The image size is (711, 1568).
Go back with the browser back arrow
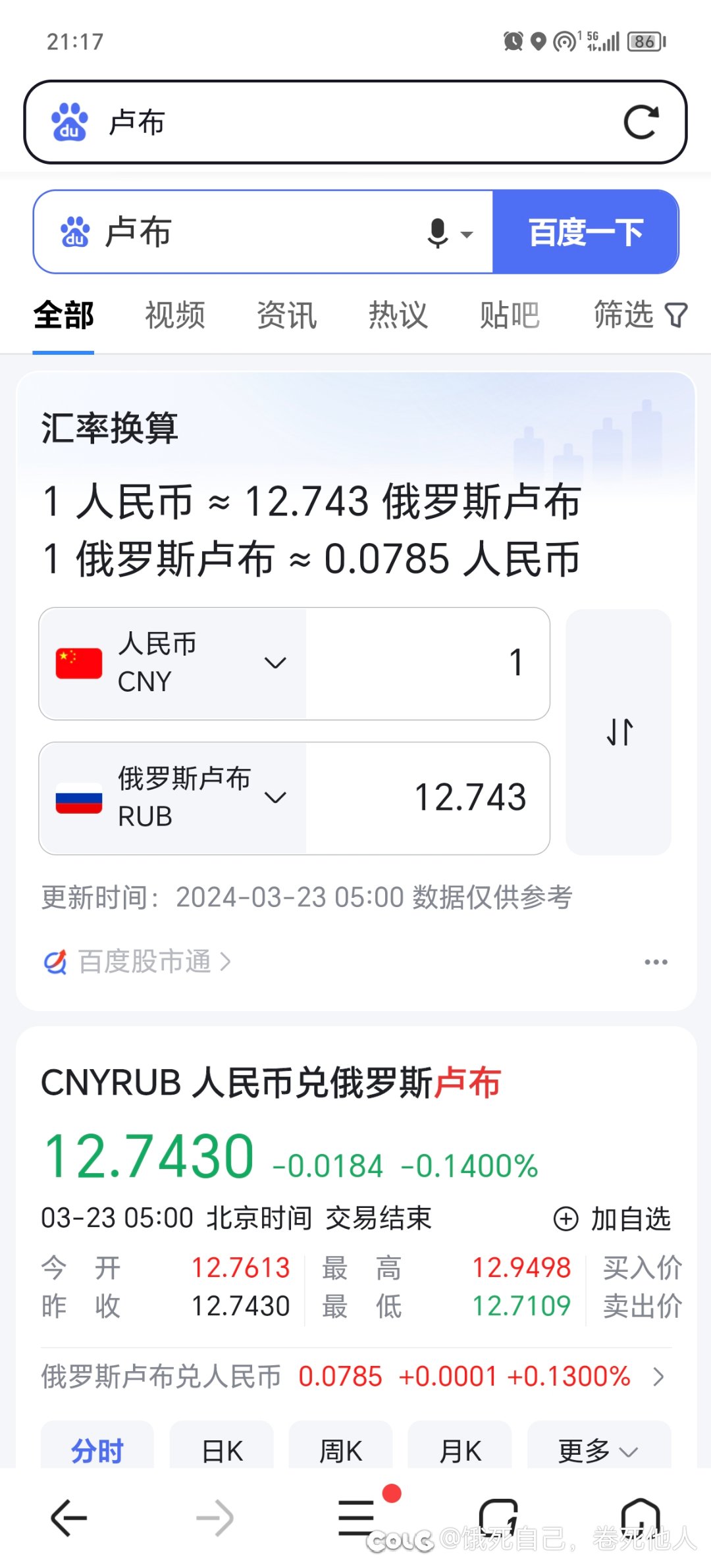coord(69,1518)
